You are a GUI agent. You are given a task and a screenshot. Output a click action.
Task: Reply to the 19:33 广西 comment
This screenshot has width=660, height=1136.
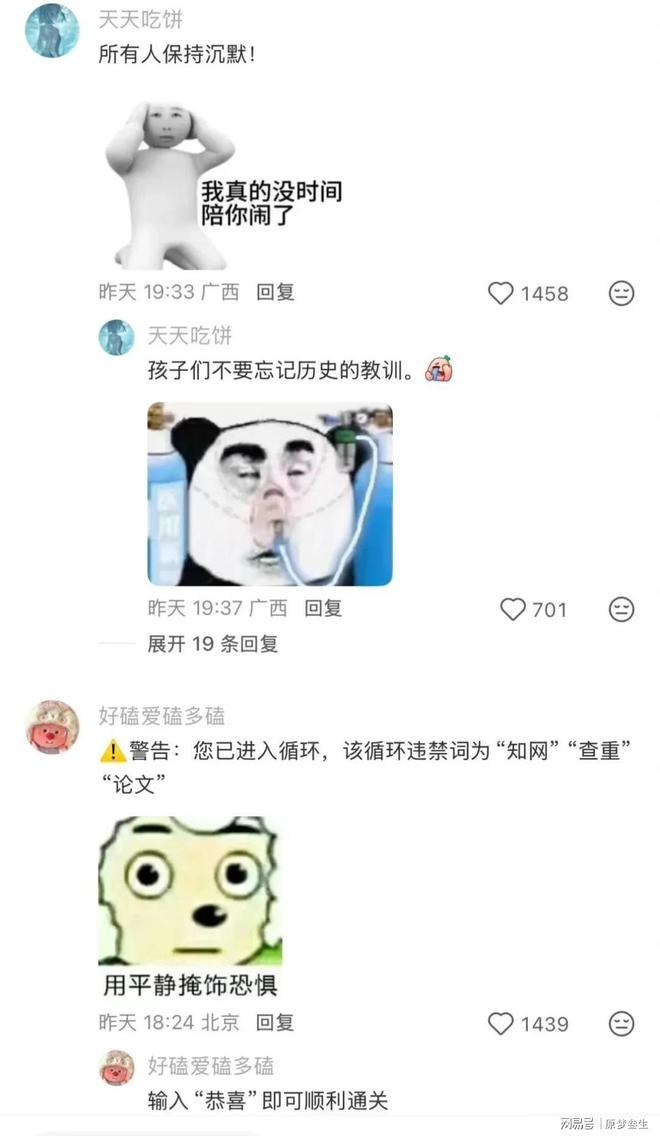click(x=275, y=292)
